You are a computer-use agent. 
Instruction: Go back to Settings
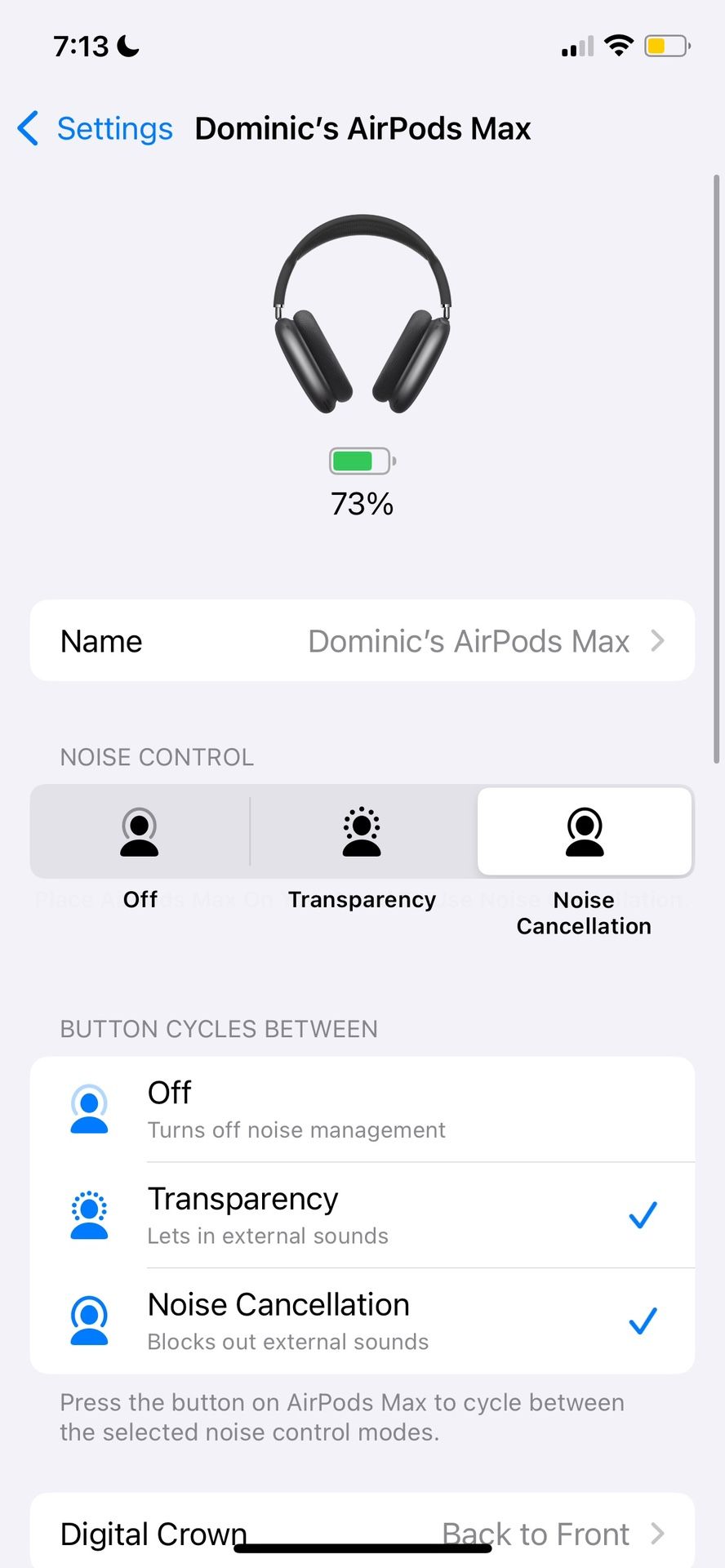[96, 129]
